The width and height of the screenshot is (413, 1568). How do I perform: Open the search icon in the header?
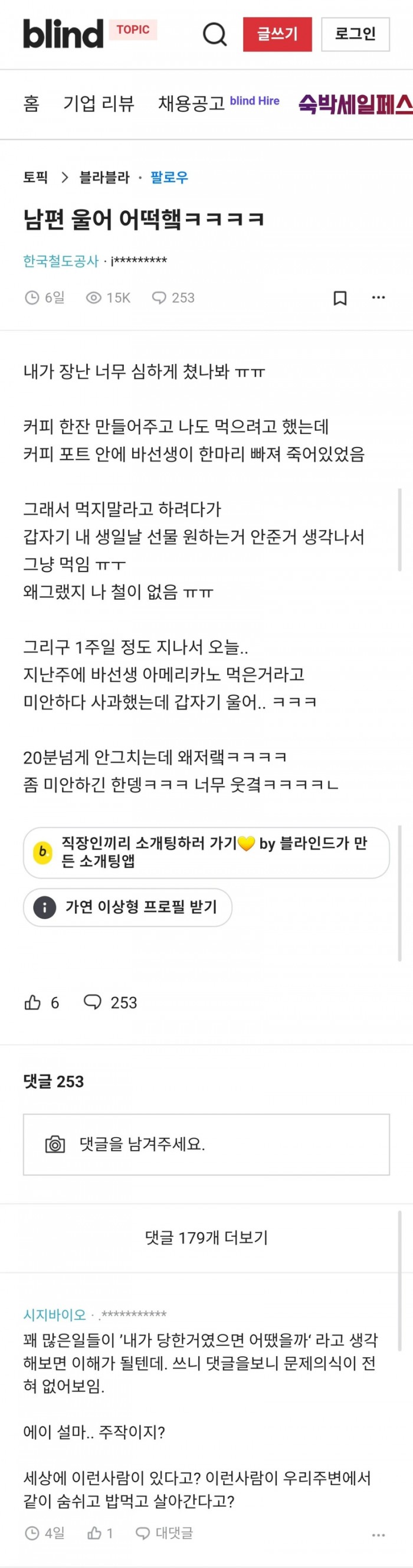point(214,34)
